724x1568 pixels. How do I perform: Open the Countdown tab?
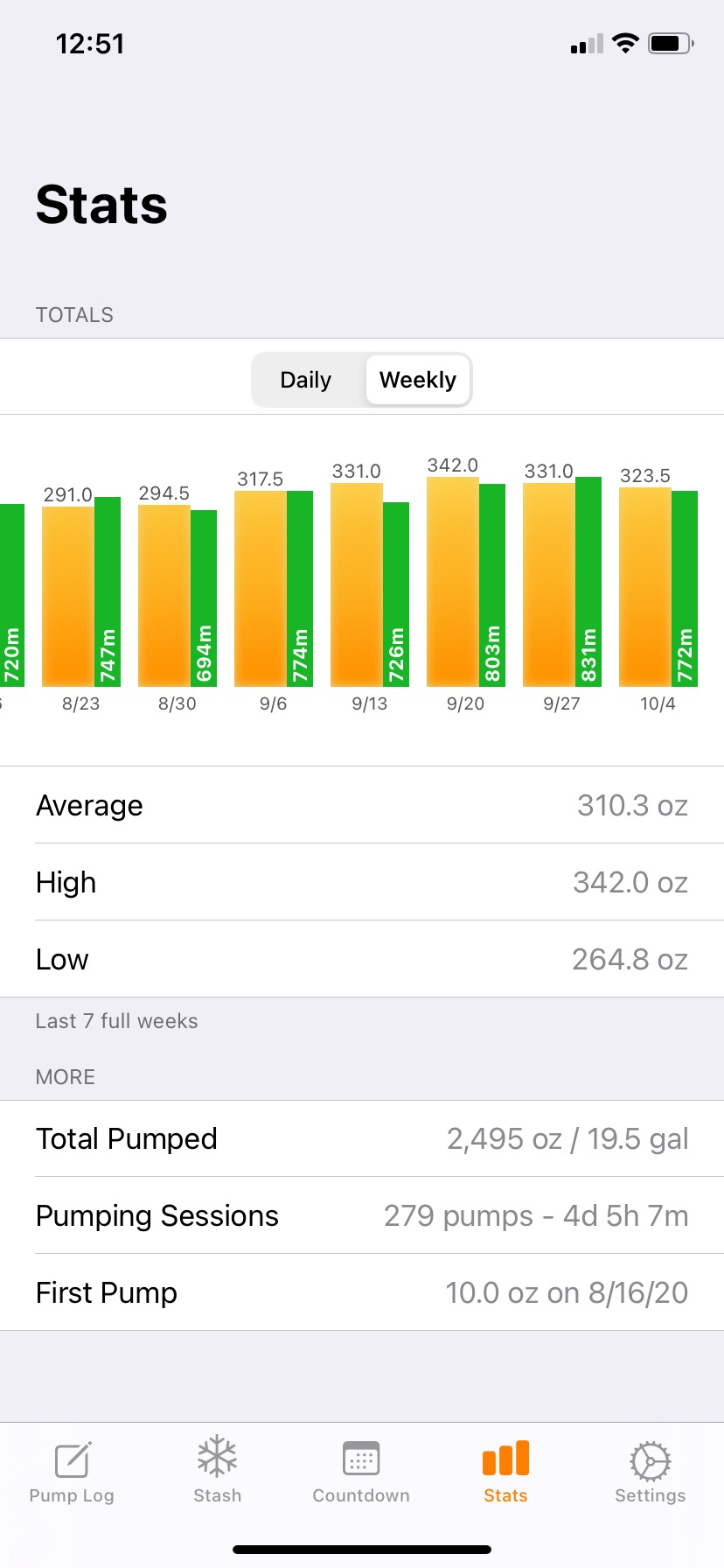(x=361, y=1472)
